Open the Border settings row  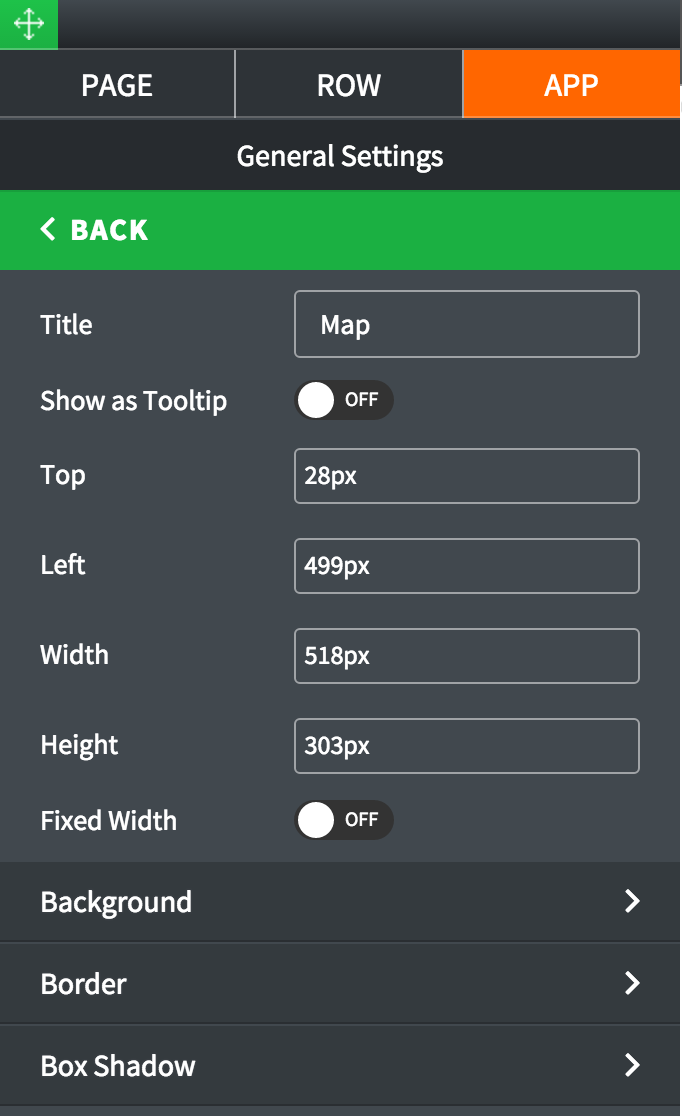click(x=340, y=984)
